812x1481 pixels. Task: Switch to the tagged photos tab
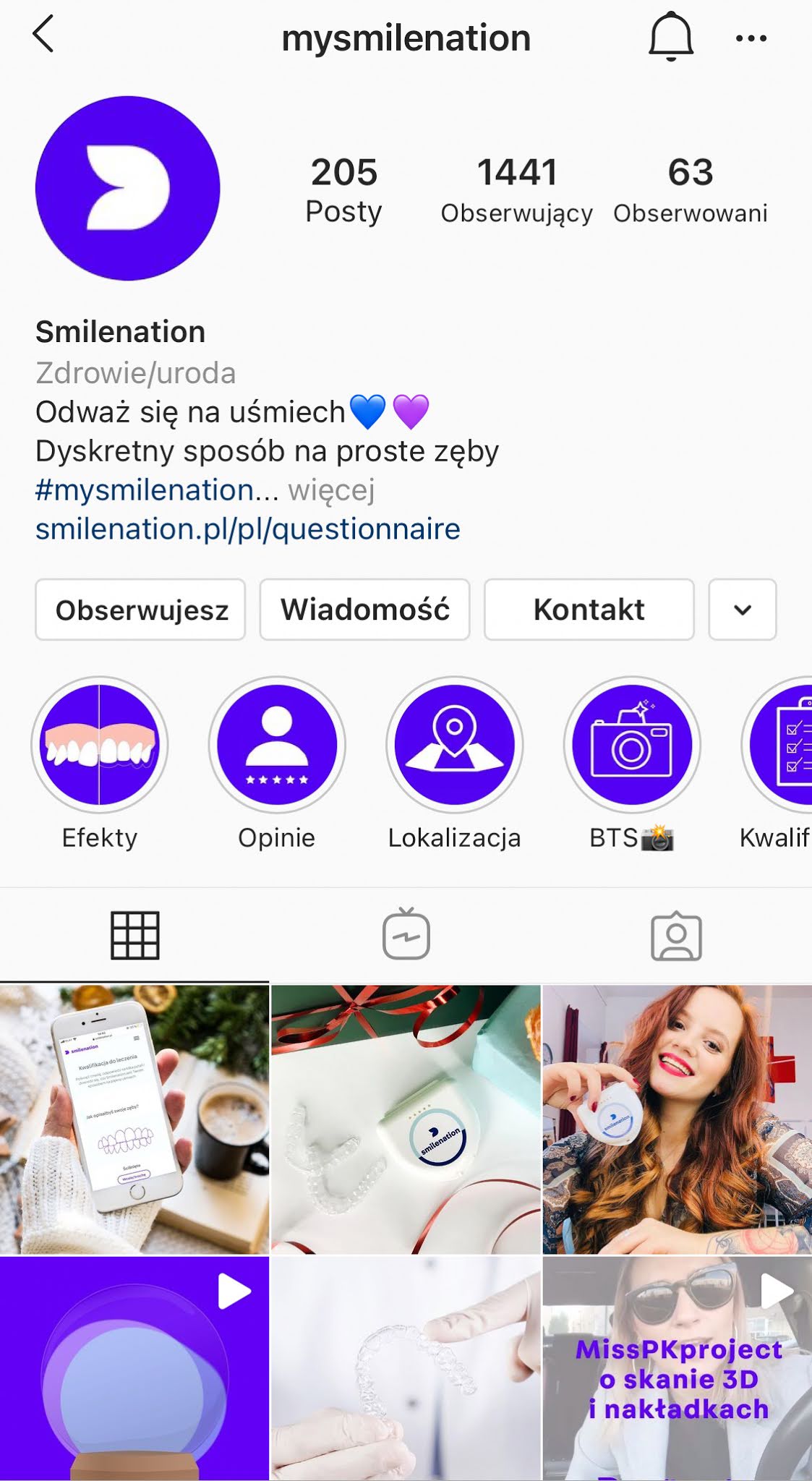[676, 936]
